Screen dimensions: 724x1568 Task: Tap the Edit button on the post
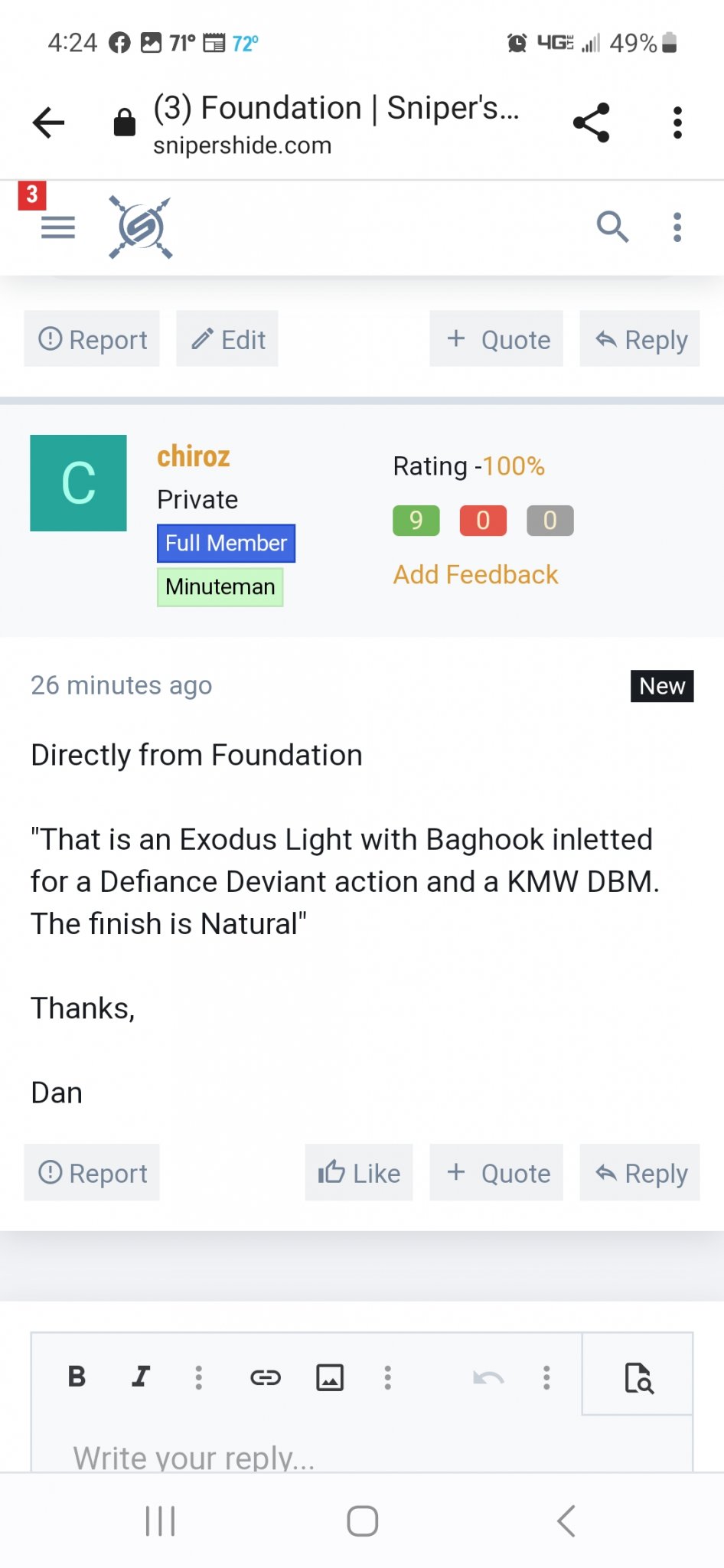(x=227, y=339)
